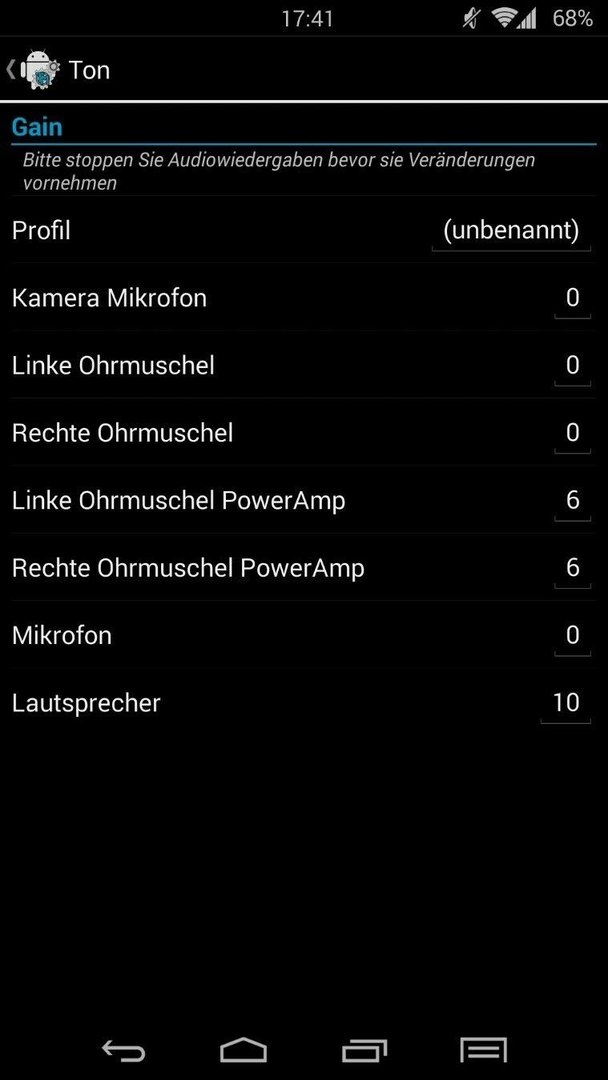Adjust the Linke Ohrmuschel gain value

click(x=572, y=366)
